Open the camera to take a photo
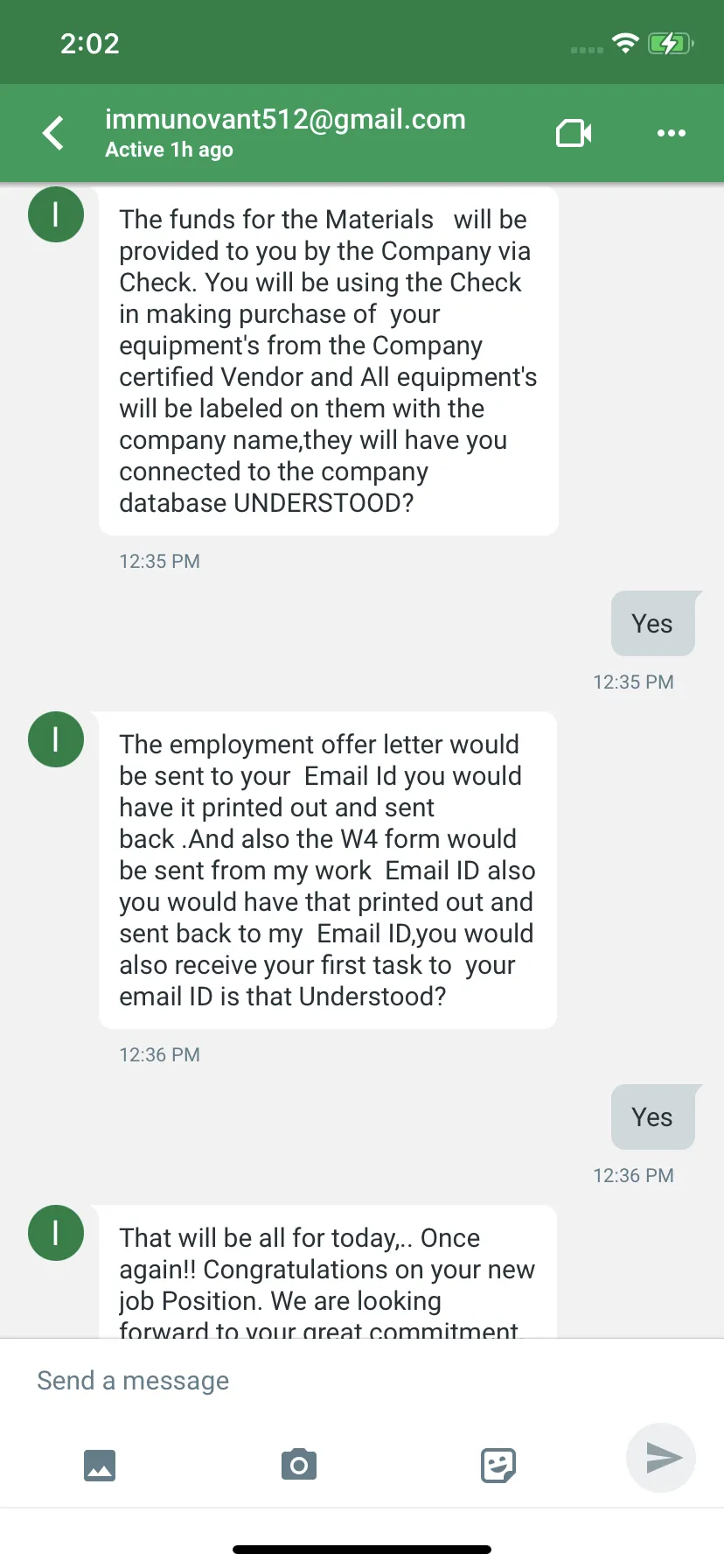Image resolution: width=724 pixels, height=1568 pixels. (299, 1464)
